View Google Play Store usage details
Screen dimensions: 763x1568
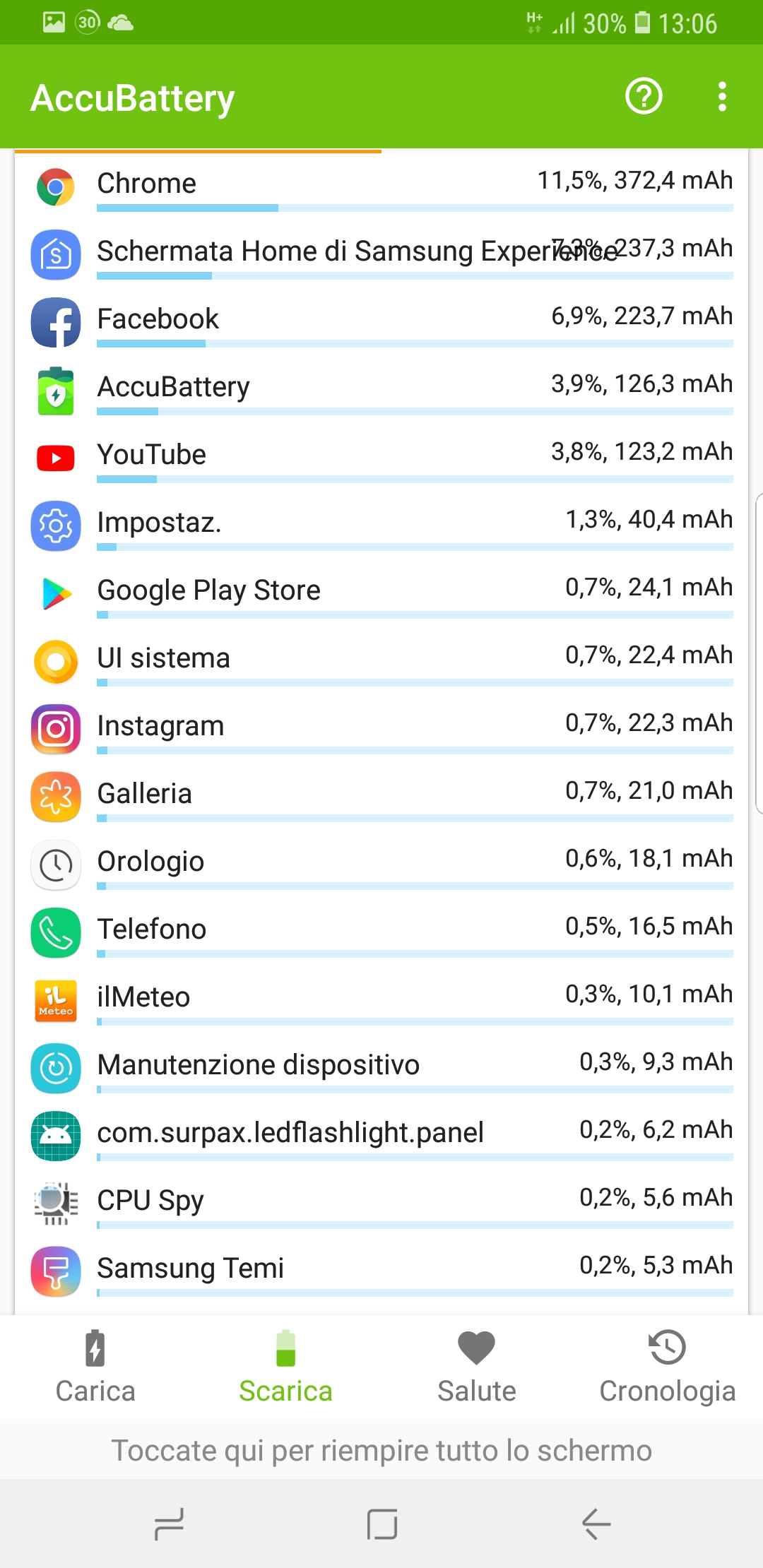click(381, 593)
